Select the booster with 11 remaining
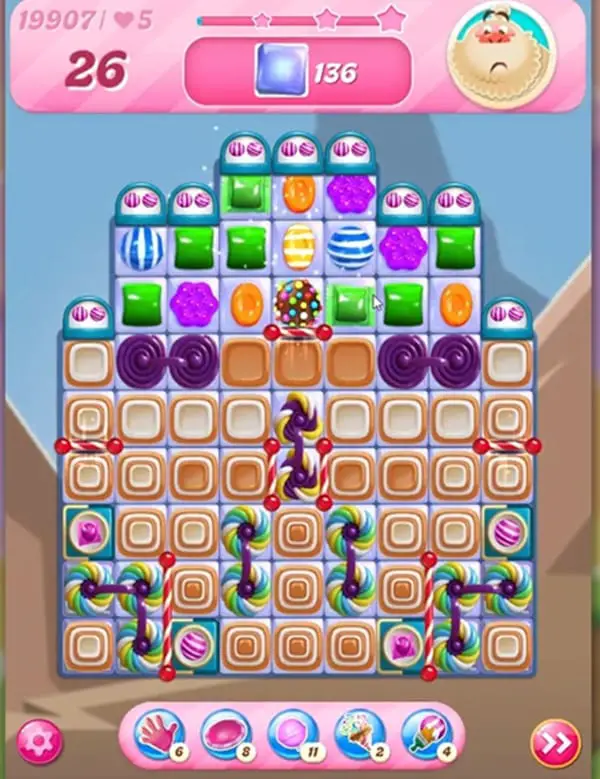The height and width of the screenshot is (779, 600). 291,737
